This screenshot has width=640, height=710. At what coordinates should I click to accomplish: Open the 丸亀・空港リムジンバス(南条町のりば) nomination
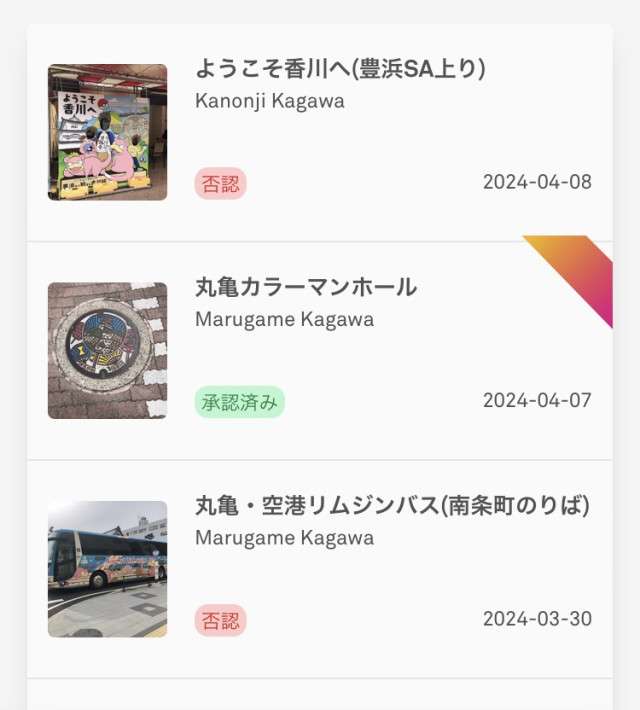click(x=392, y=506)
